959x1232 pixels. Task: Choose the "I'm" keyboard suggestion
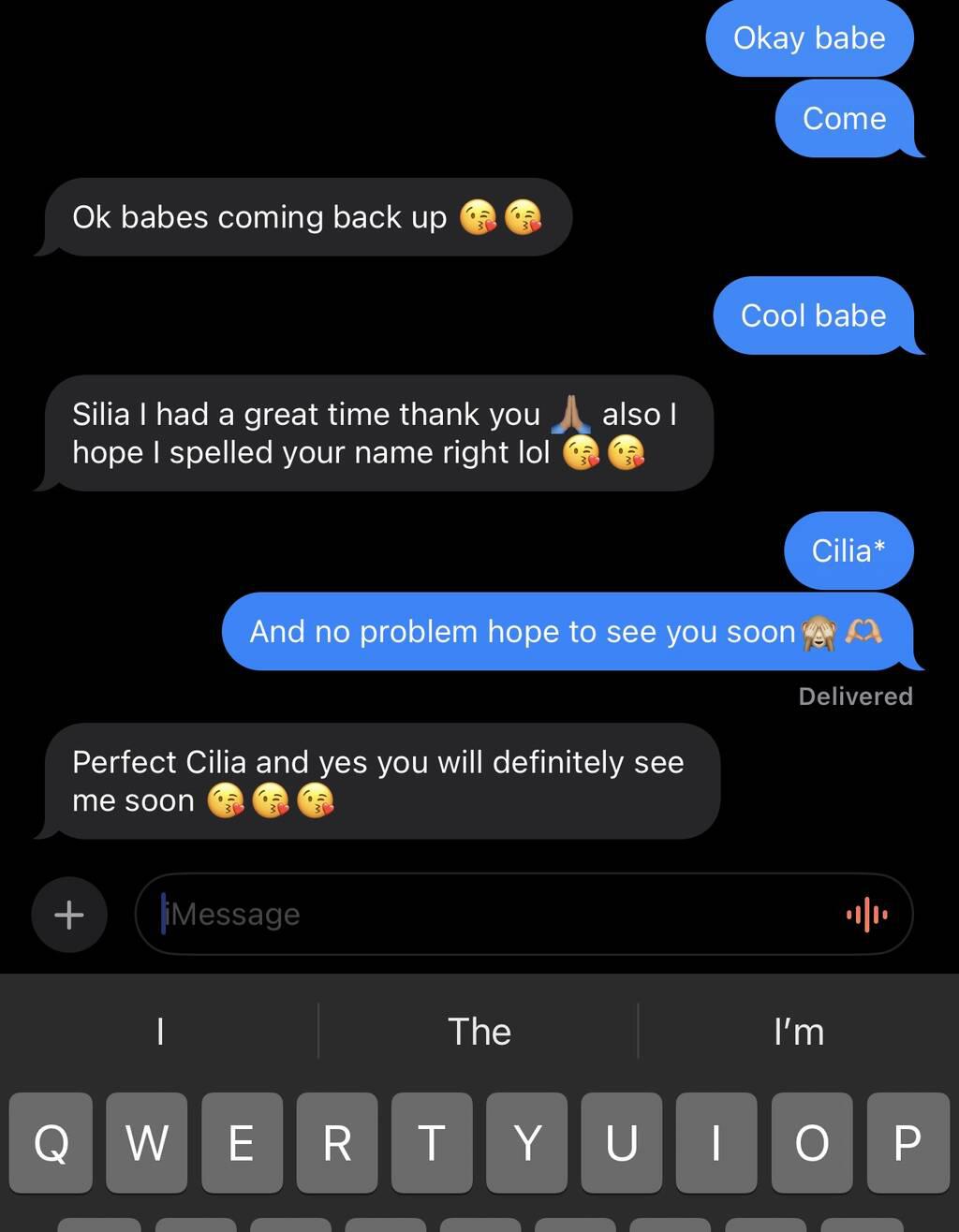click(x=799, y=1032)
